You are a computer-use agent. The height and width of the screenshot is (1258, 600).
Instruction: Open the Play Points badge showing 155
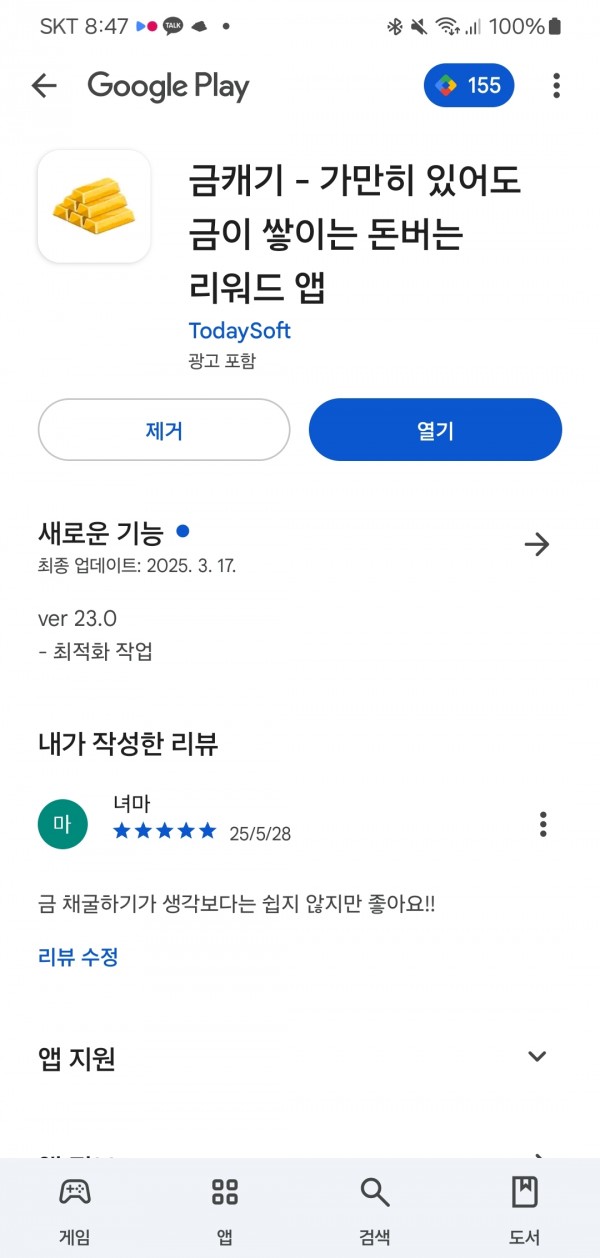click(469, 86)
